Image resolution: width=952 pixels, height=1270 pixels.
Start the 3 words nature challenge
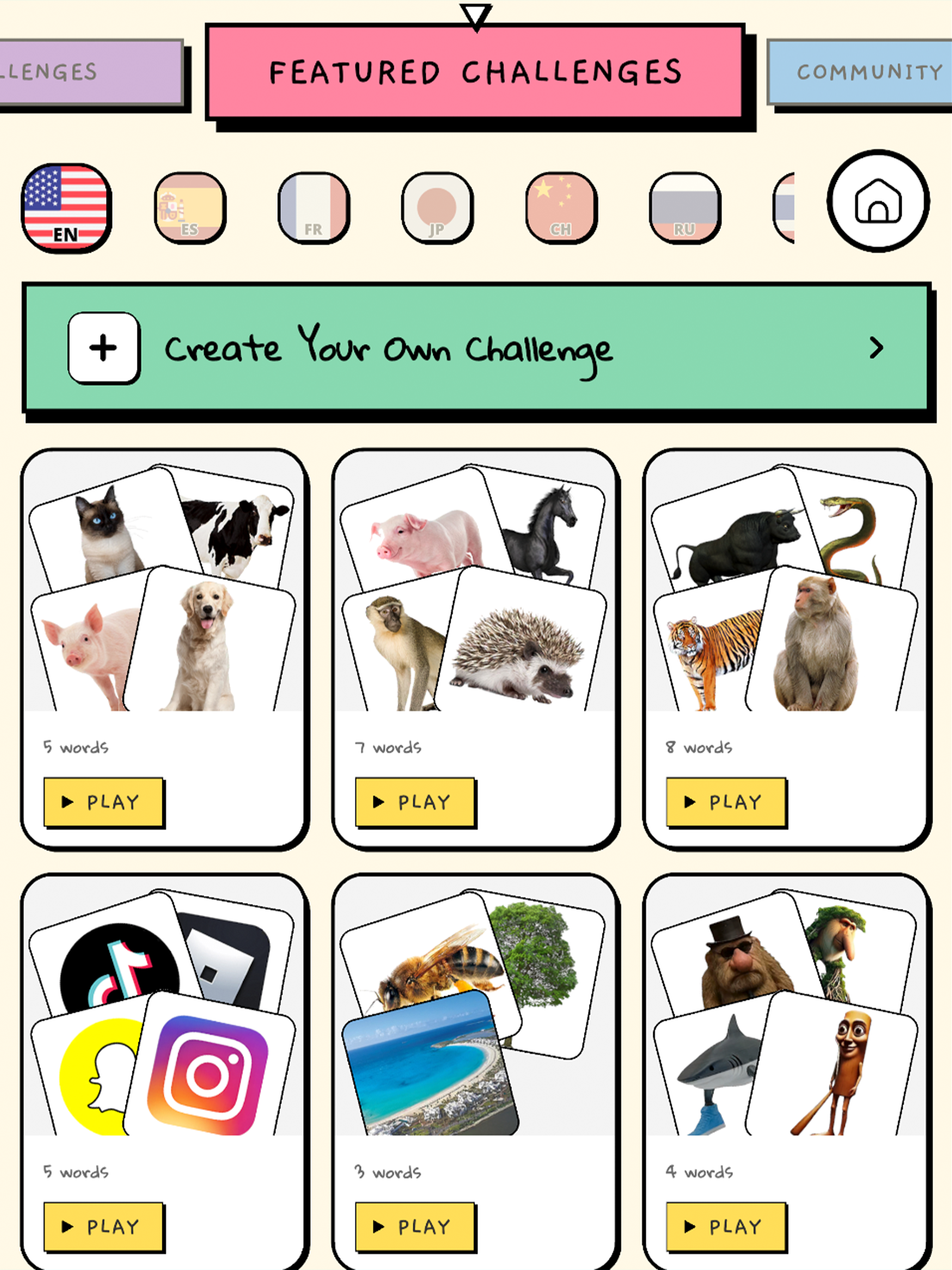[415, 1226]
